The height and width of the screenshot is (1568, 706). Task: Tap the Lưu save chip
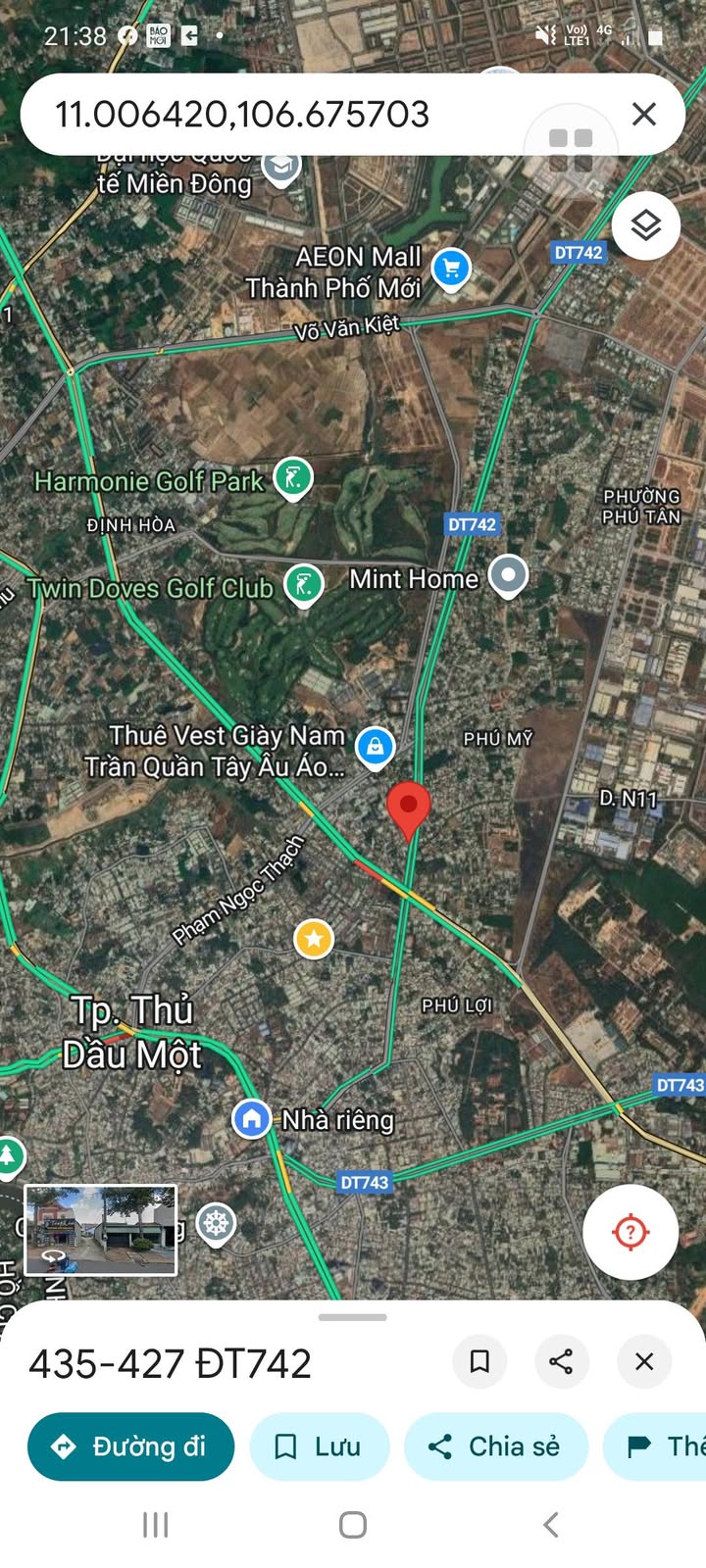pyautogui.click(x=320, y=1446)
